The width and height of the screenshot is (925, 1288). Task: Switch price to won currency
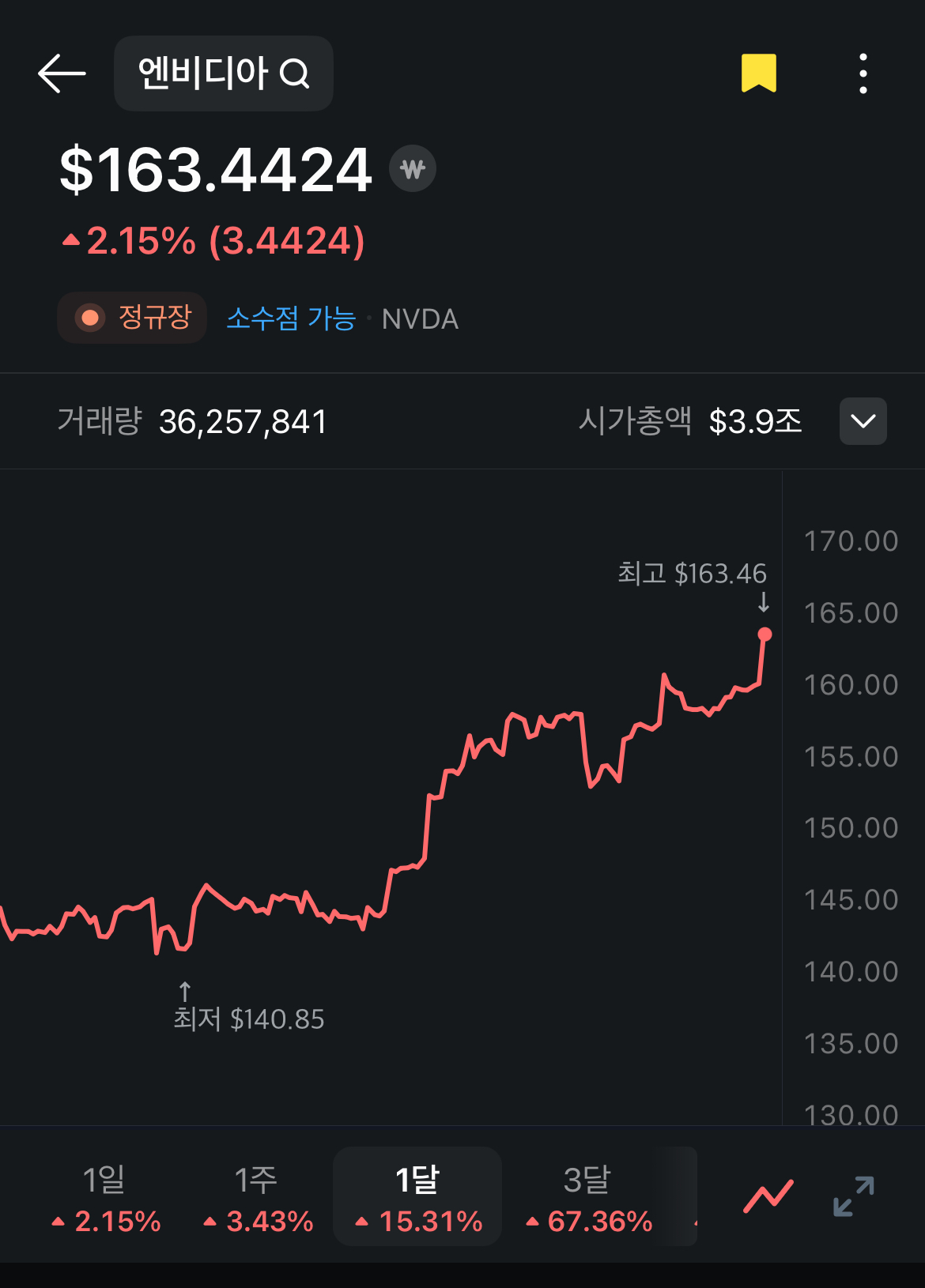coord(412,168)
